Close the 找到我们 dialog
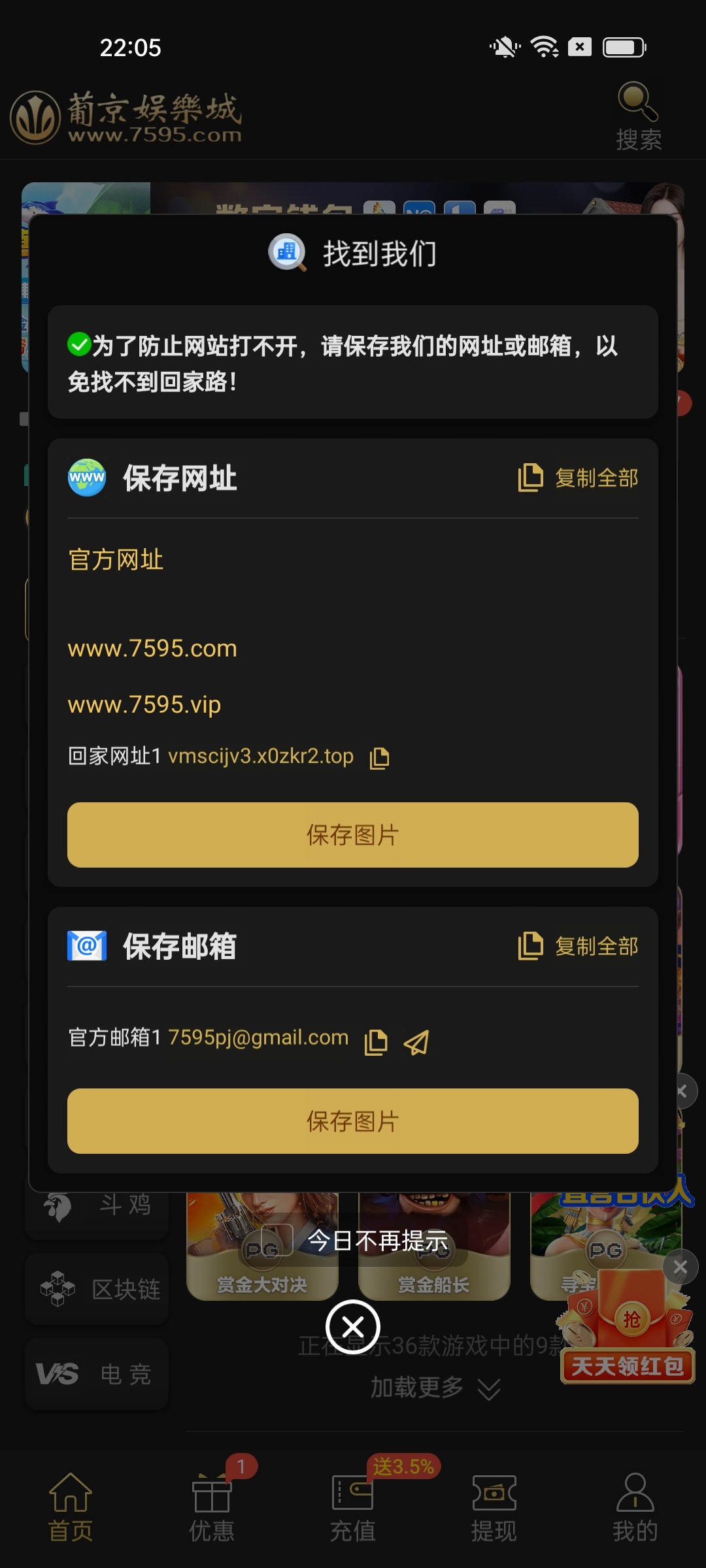Screen dimensions: 706x1568 pos(353,1327)
